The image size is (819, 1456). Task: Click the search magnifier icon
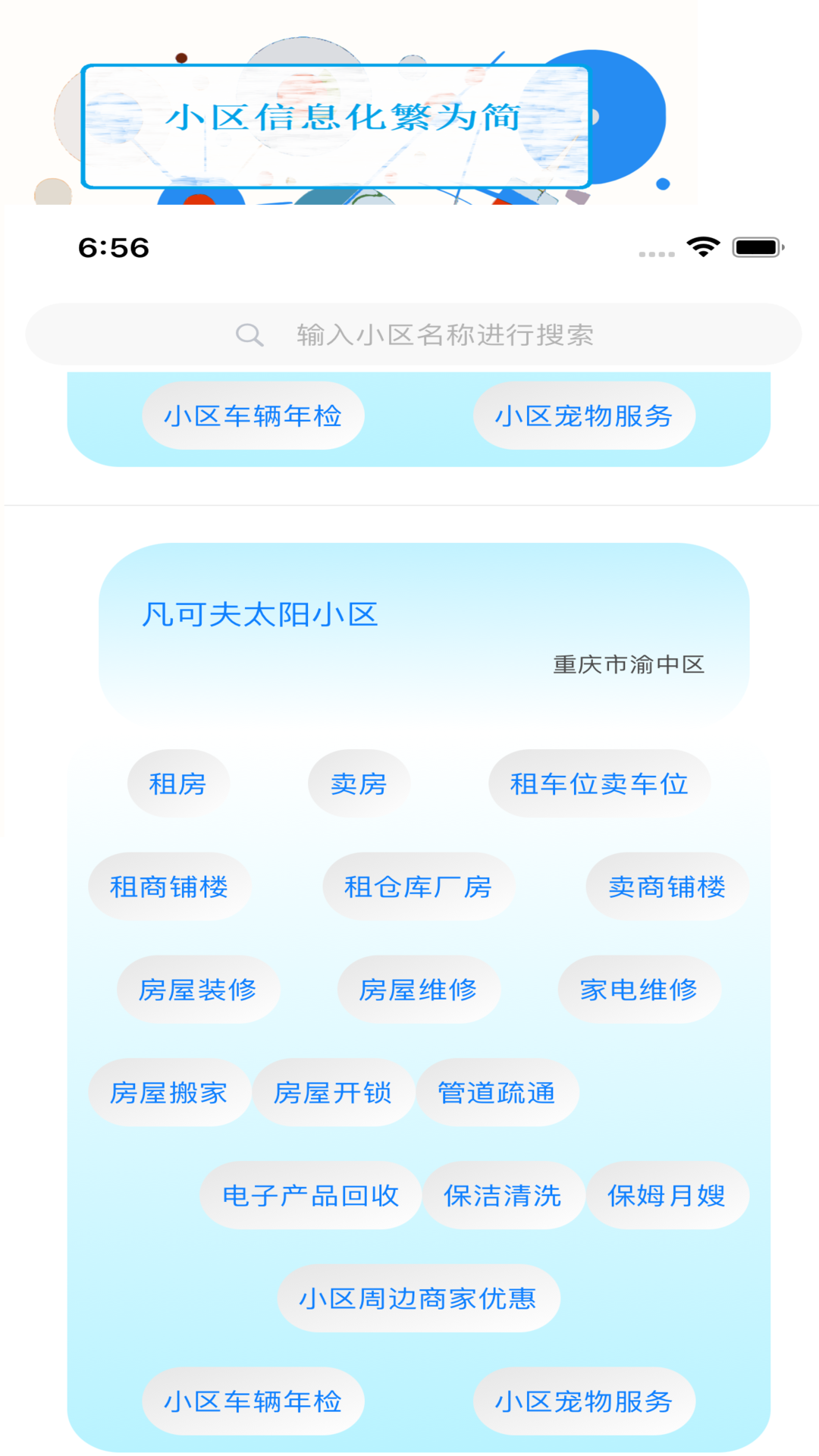coord(250,334)
